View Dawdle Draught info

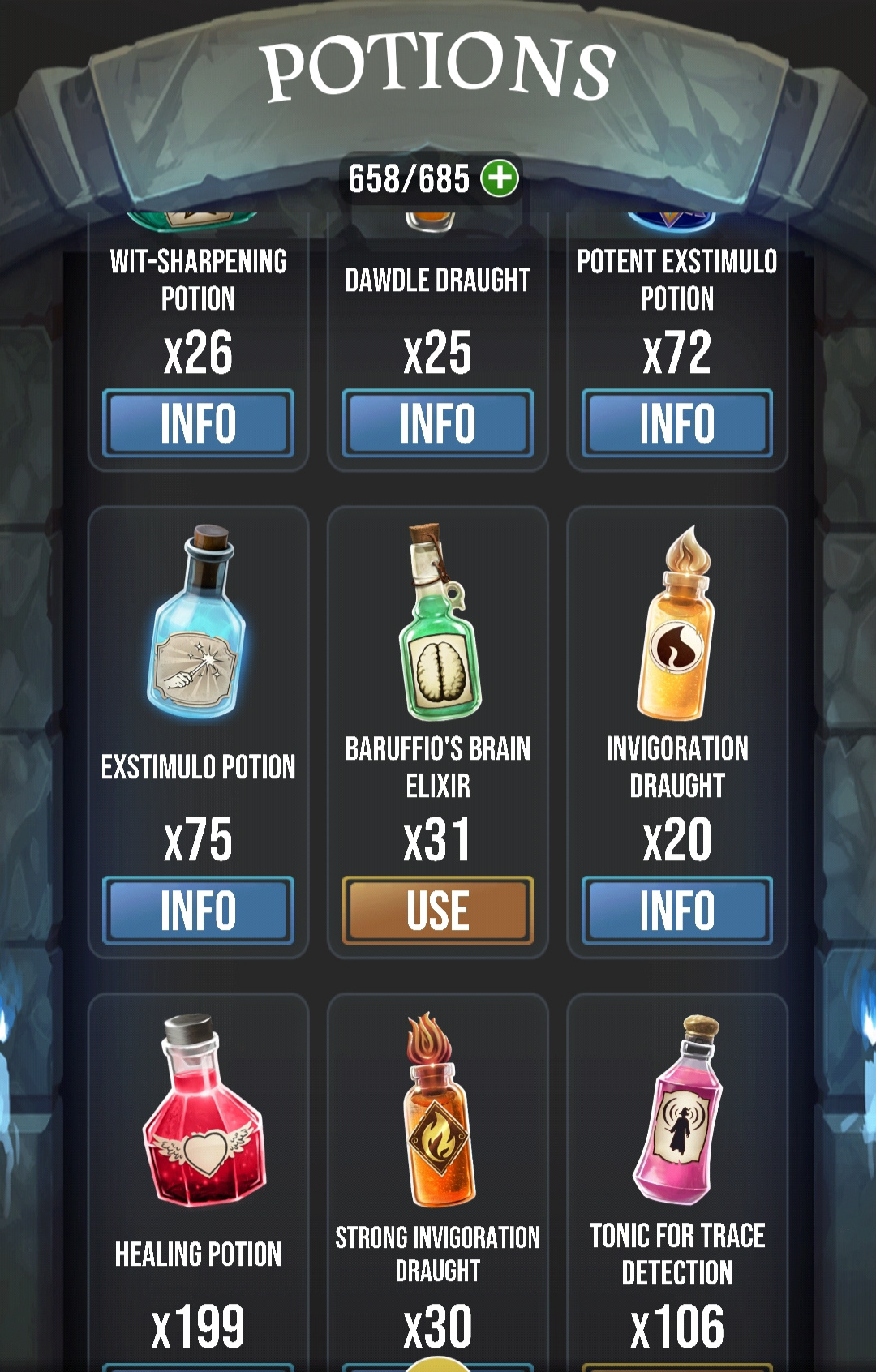click(x=437, y=423)
